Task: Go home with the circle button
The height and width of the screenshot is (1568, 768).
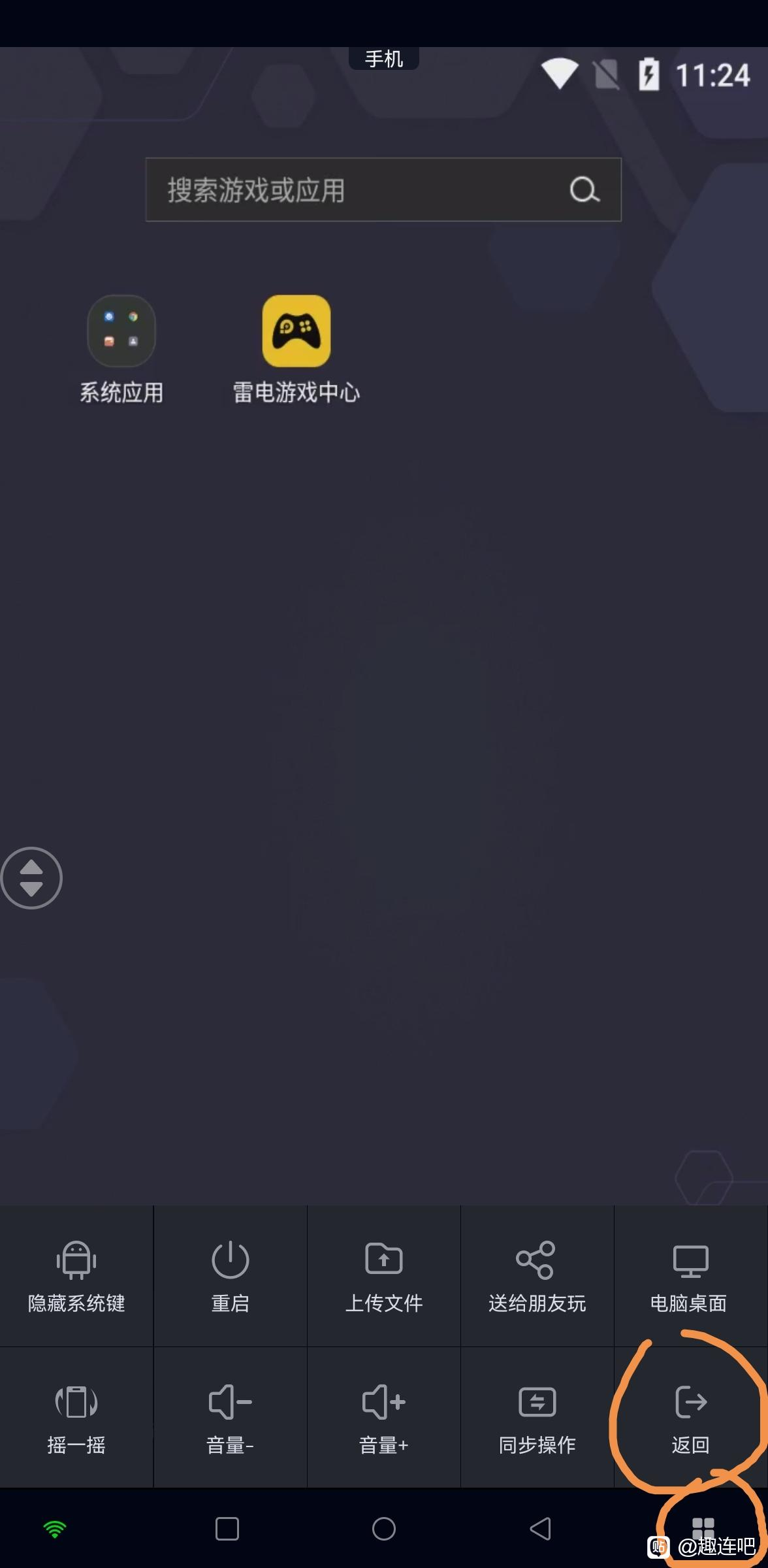Action: coord(384,1529)
